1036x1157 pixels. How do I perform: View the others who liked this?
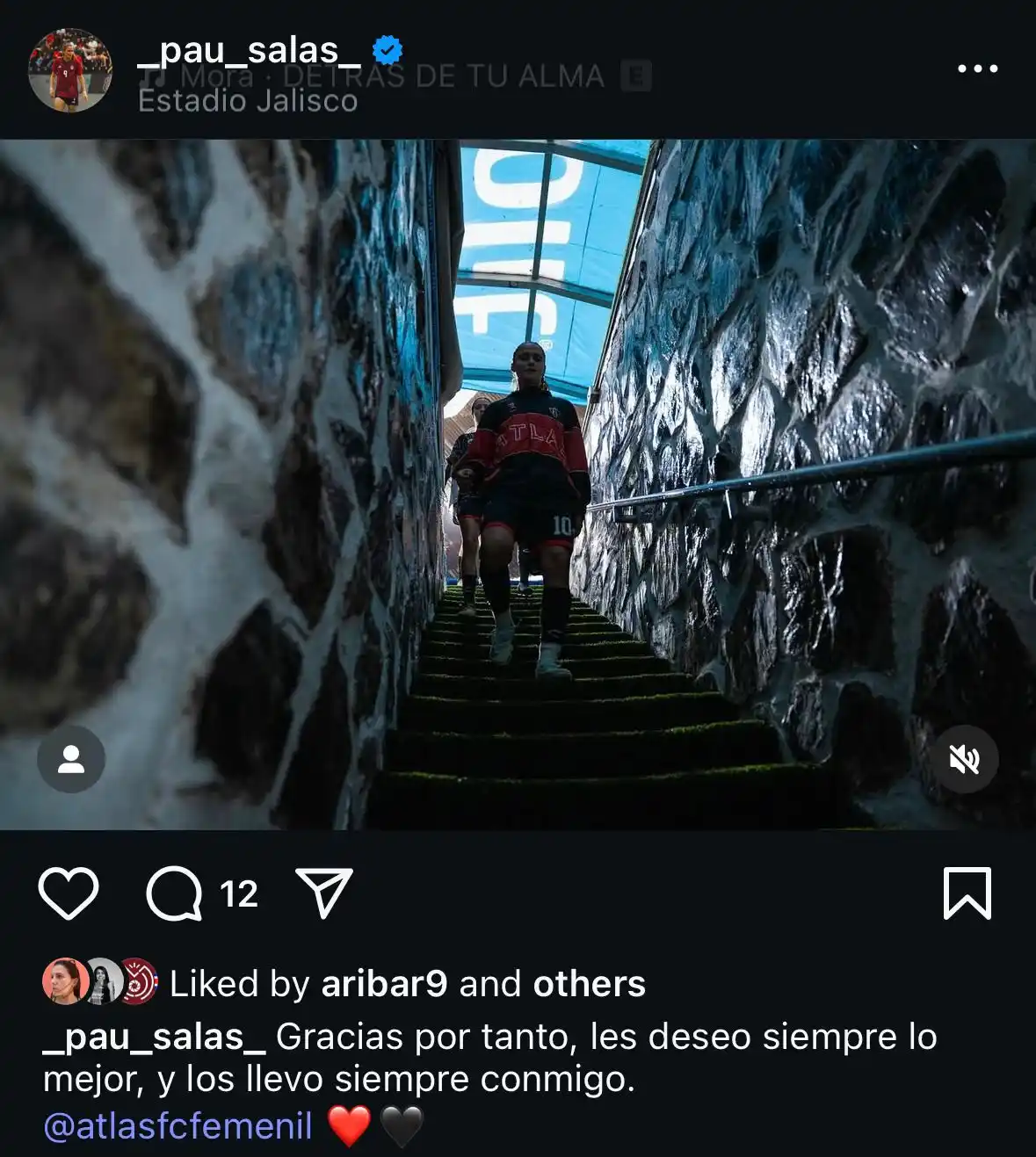click(x=589, y=984)
